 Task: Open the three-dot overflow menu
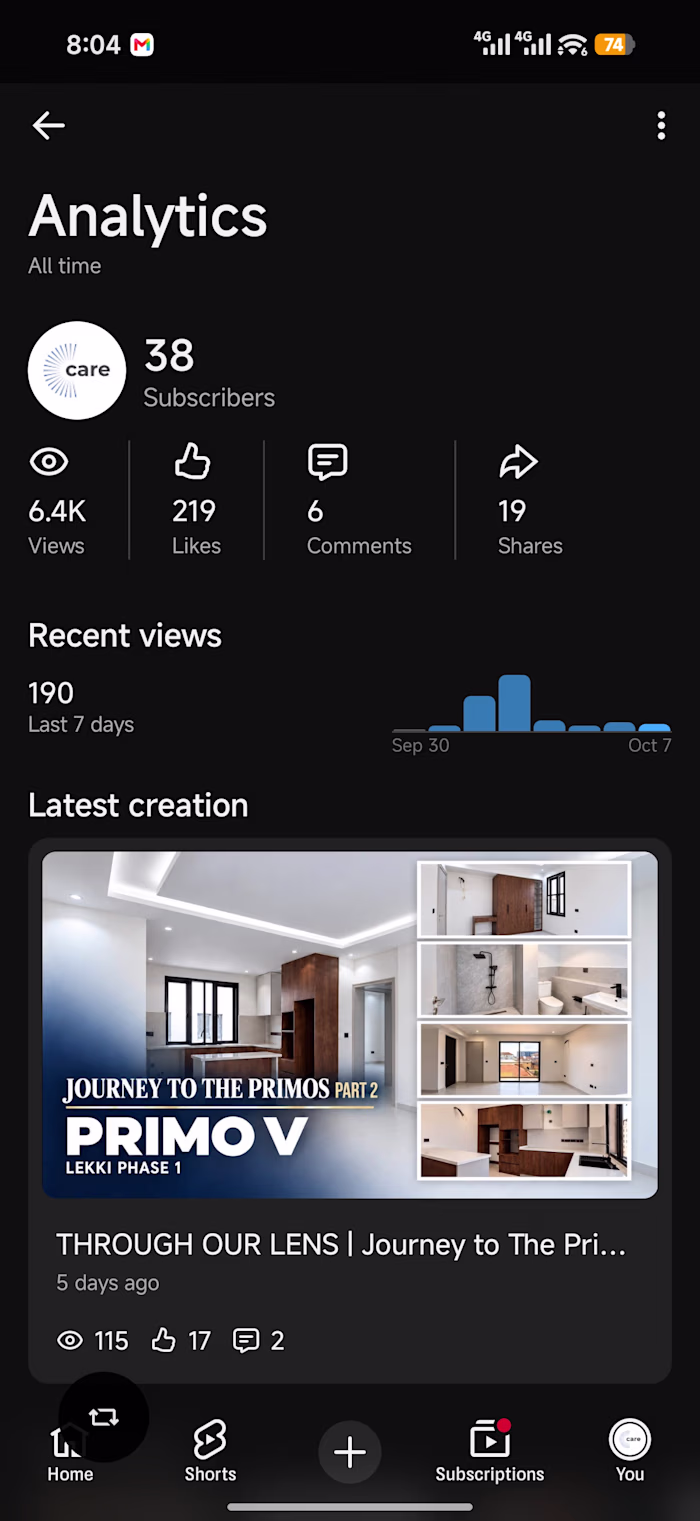pos(661,125)
